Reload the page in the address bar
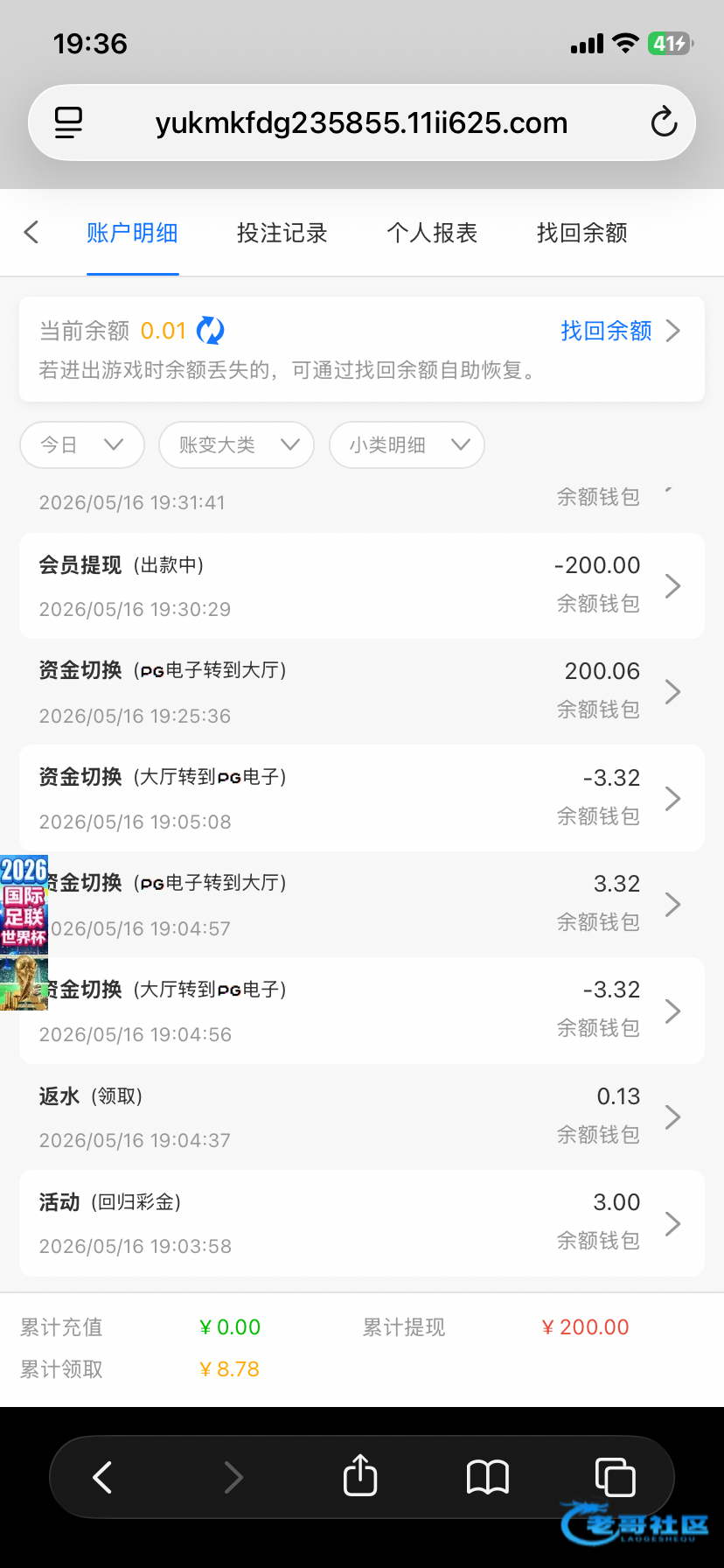The height and width of the screenshot is (1568, 724). [665, 122]
